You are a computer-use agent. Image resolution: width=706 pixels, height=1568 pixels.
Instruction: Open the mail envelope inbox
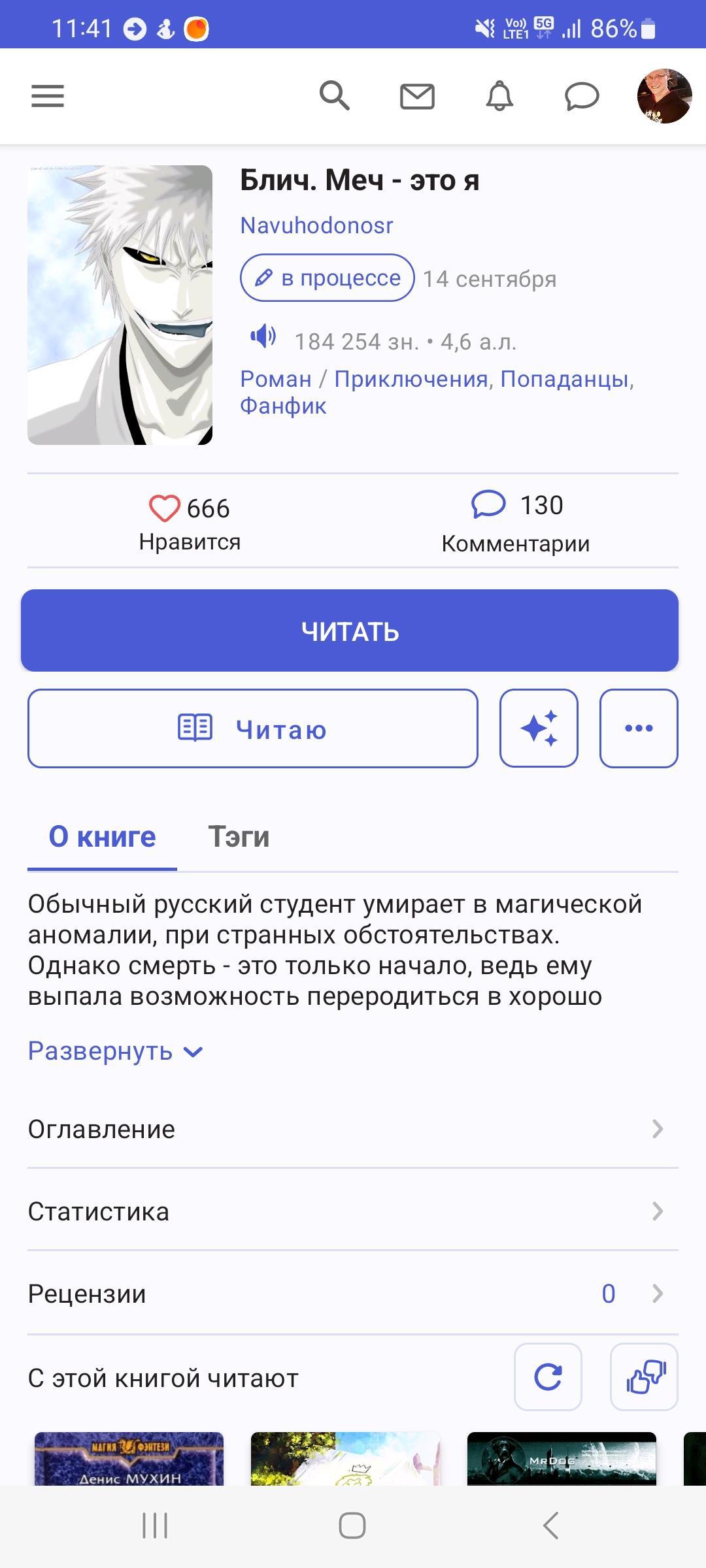[x=417, y=97]
